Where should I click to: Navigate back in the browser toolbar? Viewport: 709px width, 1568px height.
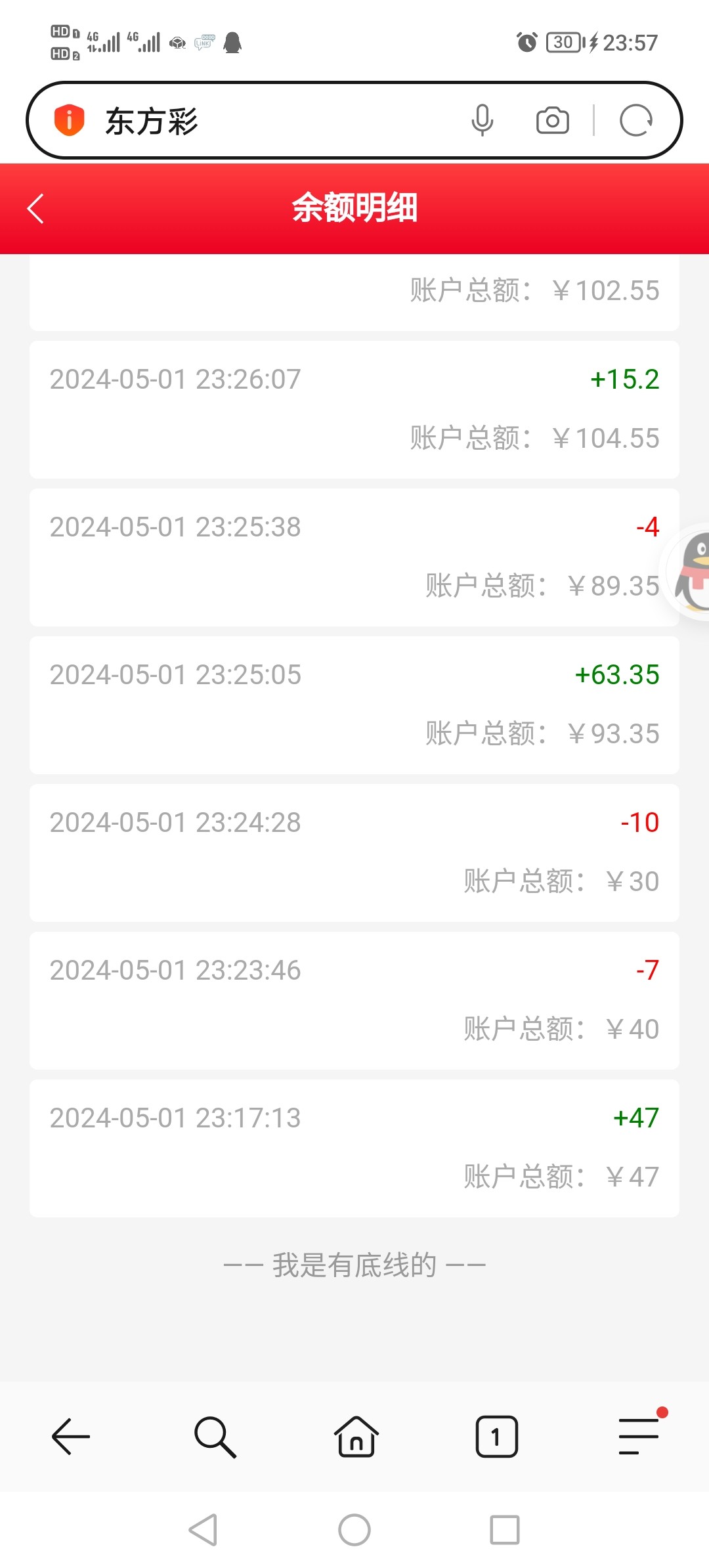click(71, 1437)
